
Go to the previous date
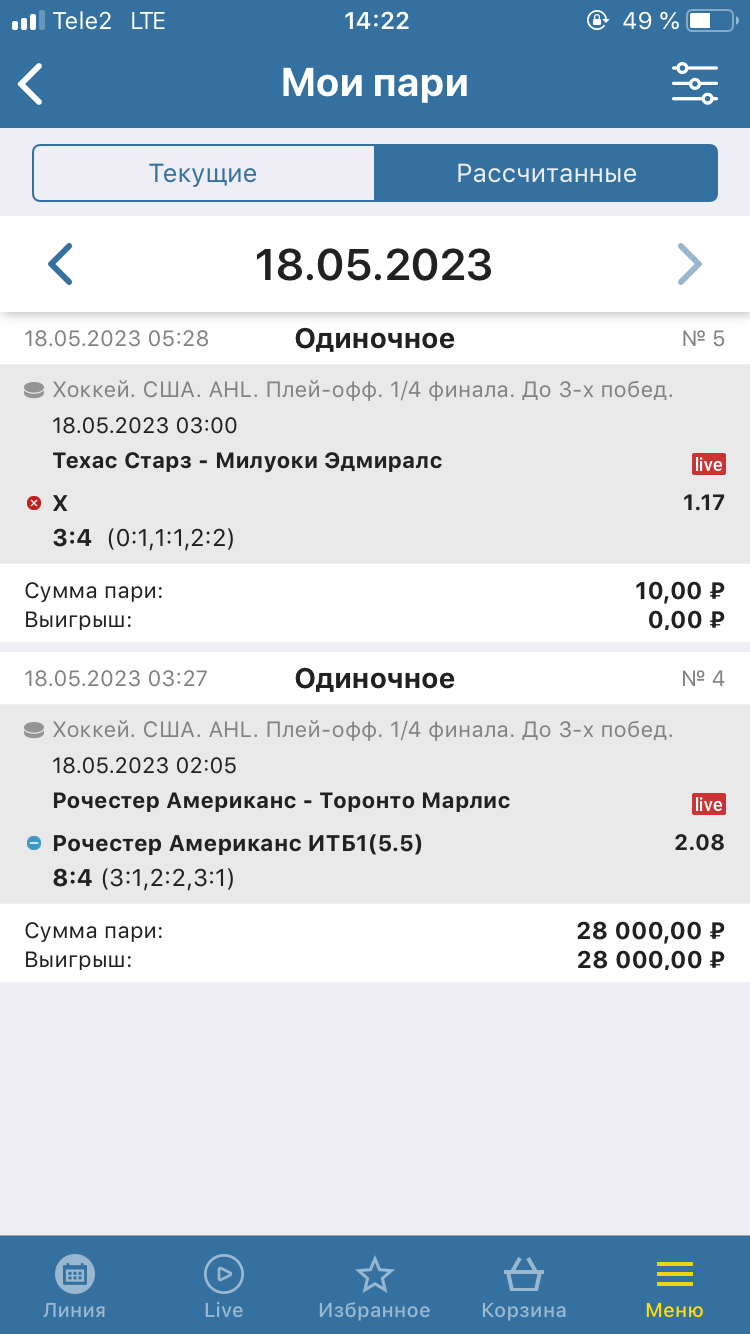pos(61,265)
